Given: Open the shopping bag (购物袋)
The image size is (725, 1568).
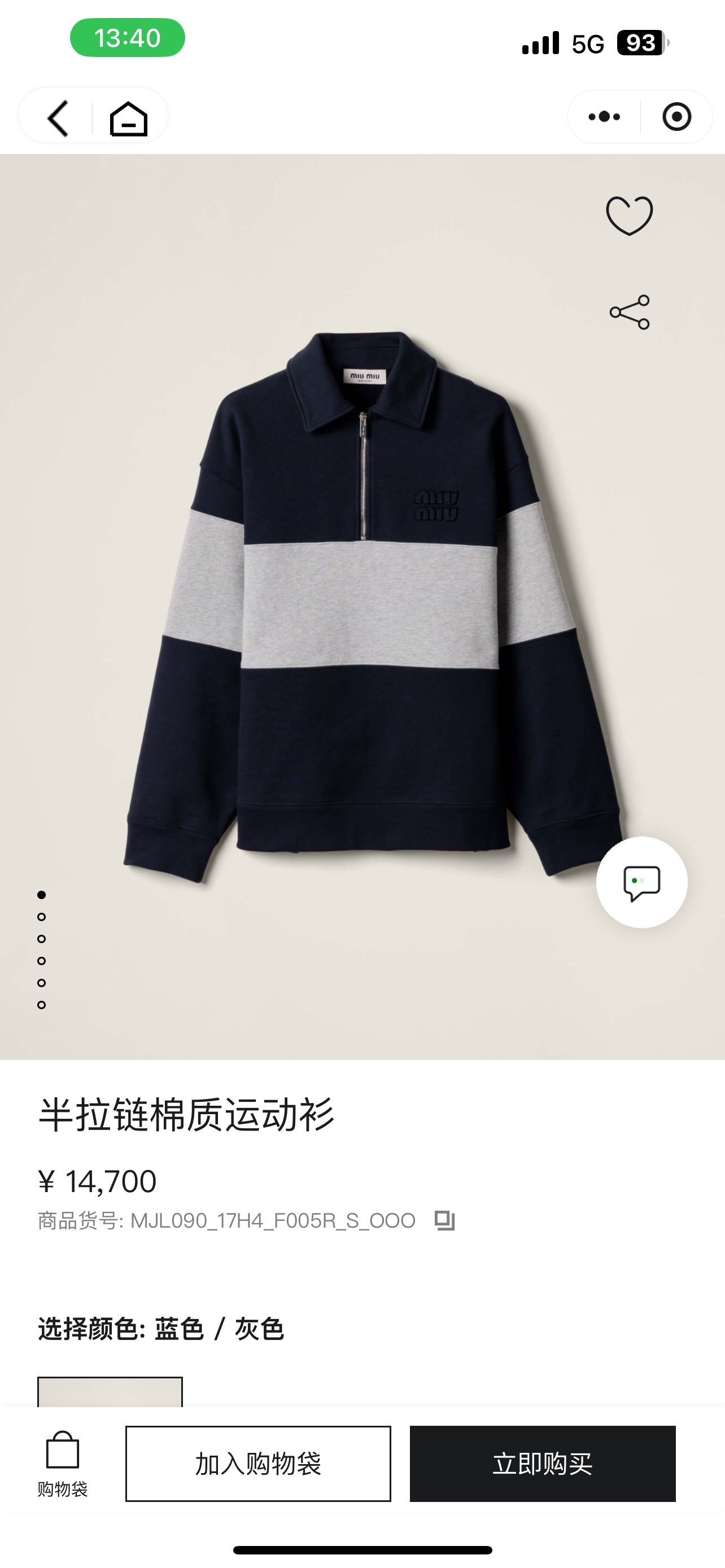Looking at the screenshot, I should pos(63,1464).
